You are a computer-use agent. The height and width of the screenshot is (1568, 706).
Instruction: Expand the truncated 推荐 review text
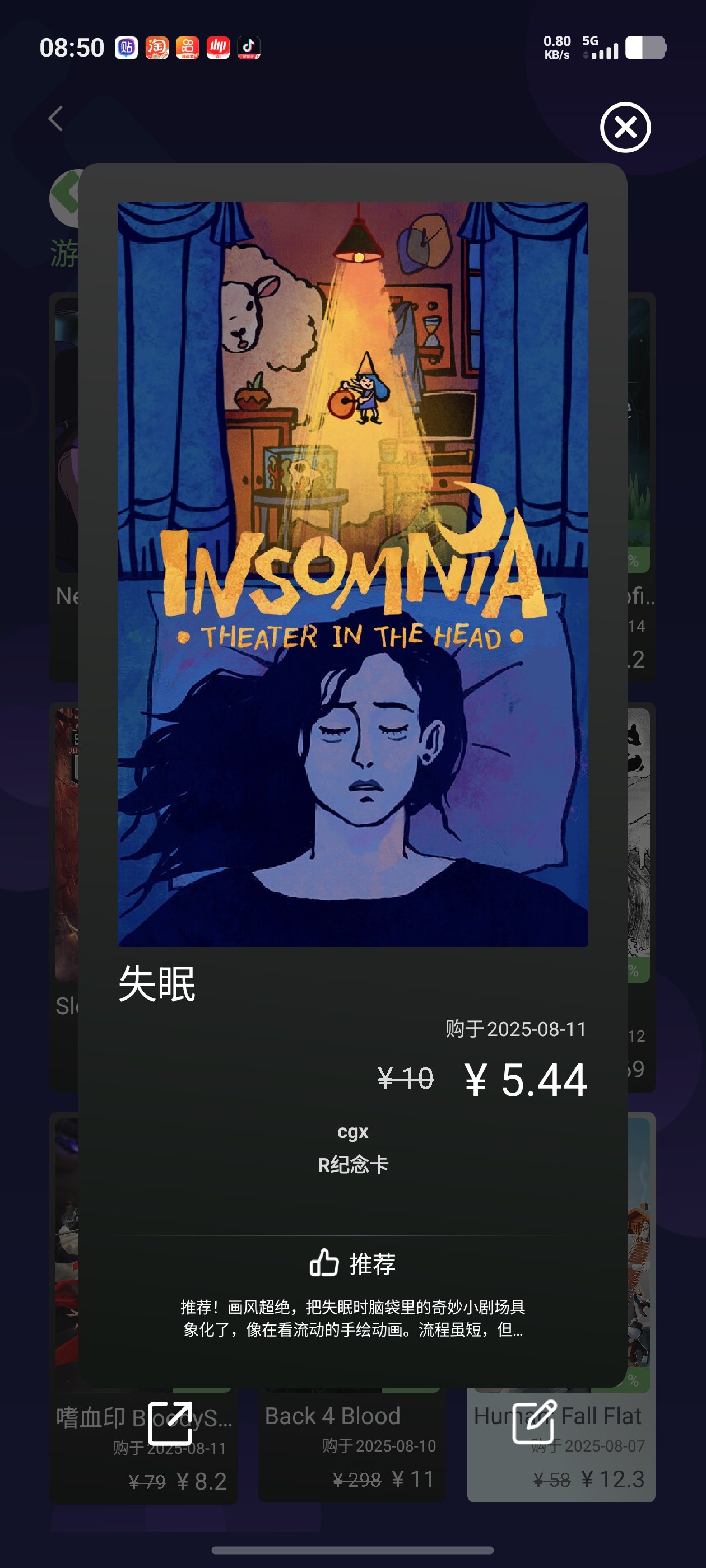(352, 1318)
